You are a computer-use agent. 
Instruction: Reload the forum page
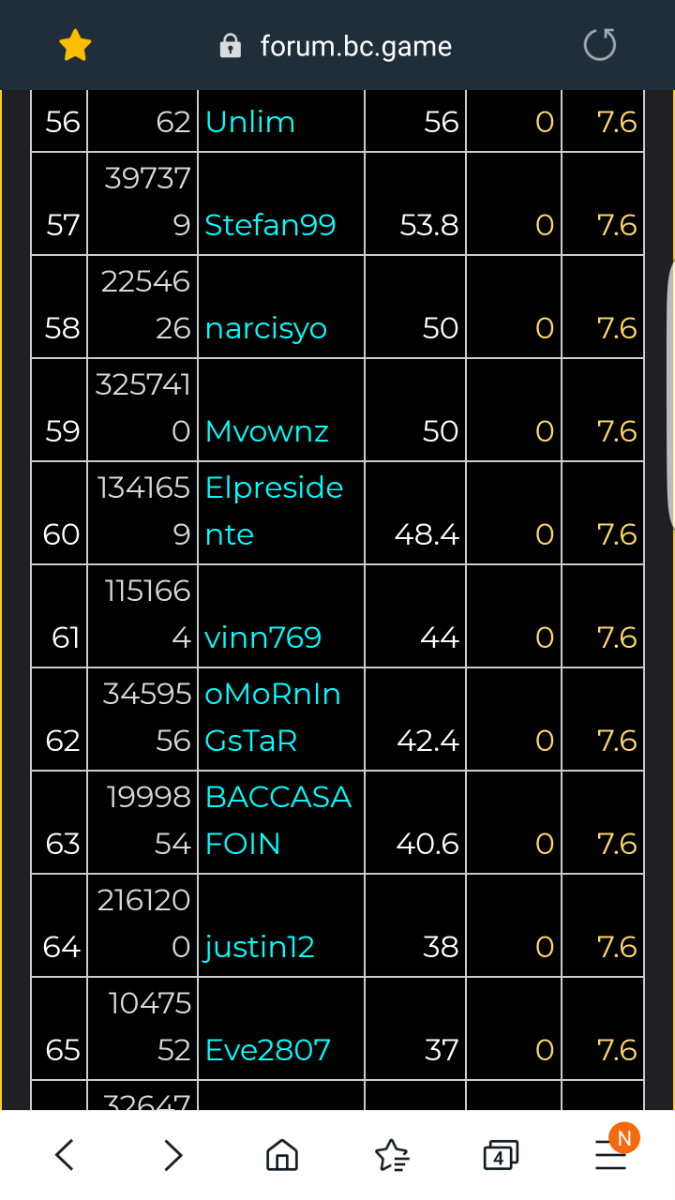pyautogui.click(x=599, y=46)
